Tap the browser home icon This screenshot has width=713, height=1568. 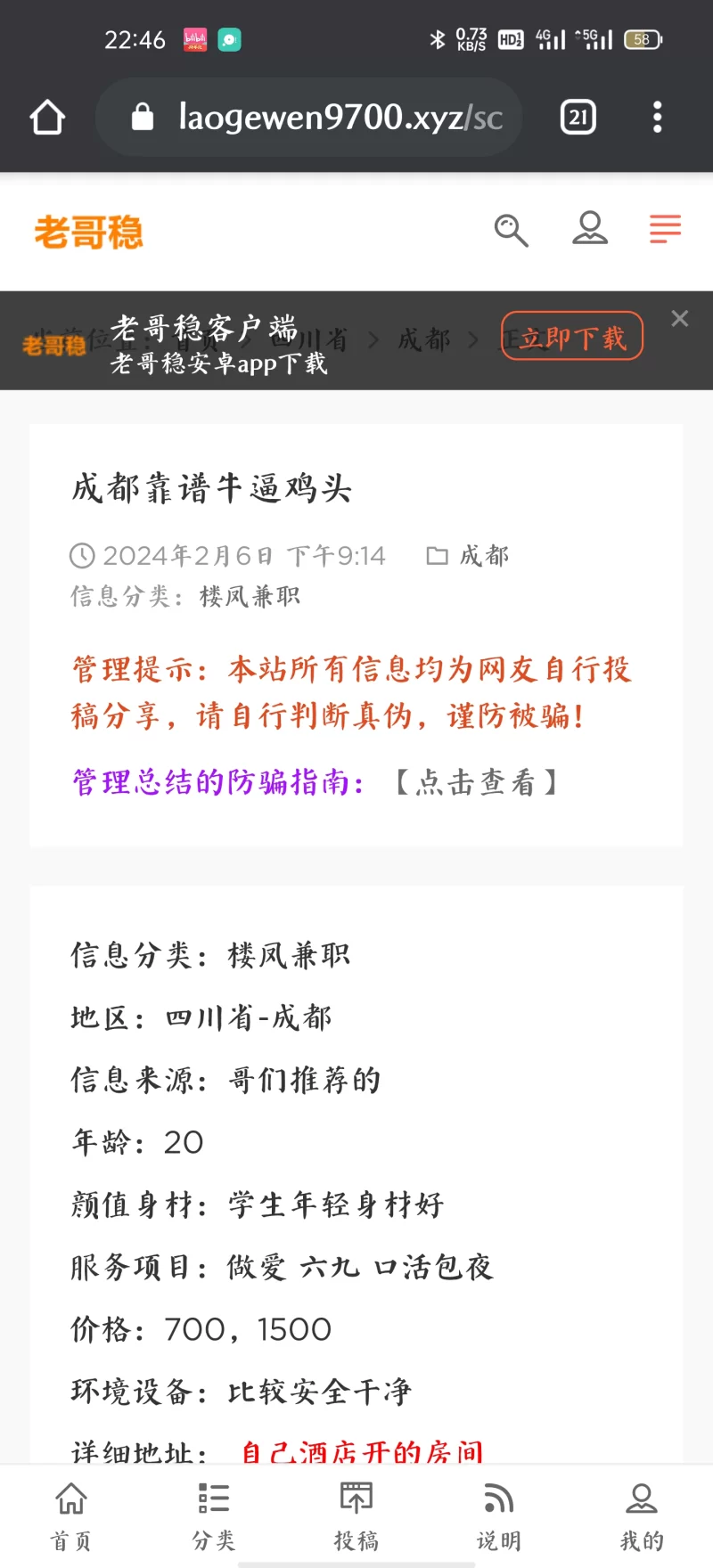[47, 118]
